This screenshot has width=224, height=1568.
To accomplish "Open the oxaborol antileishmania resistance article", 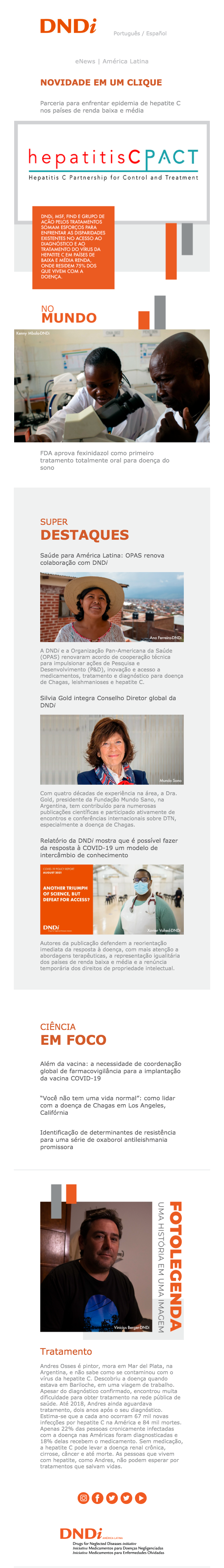I will coord(107,1140).
